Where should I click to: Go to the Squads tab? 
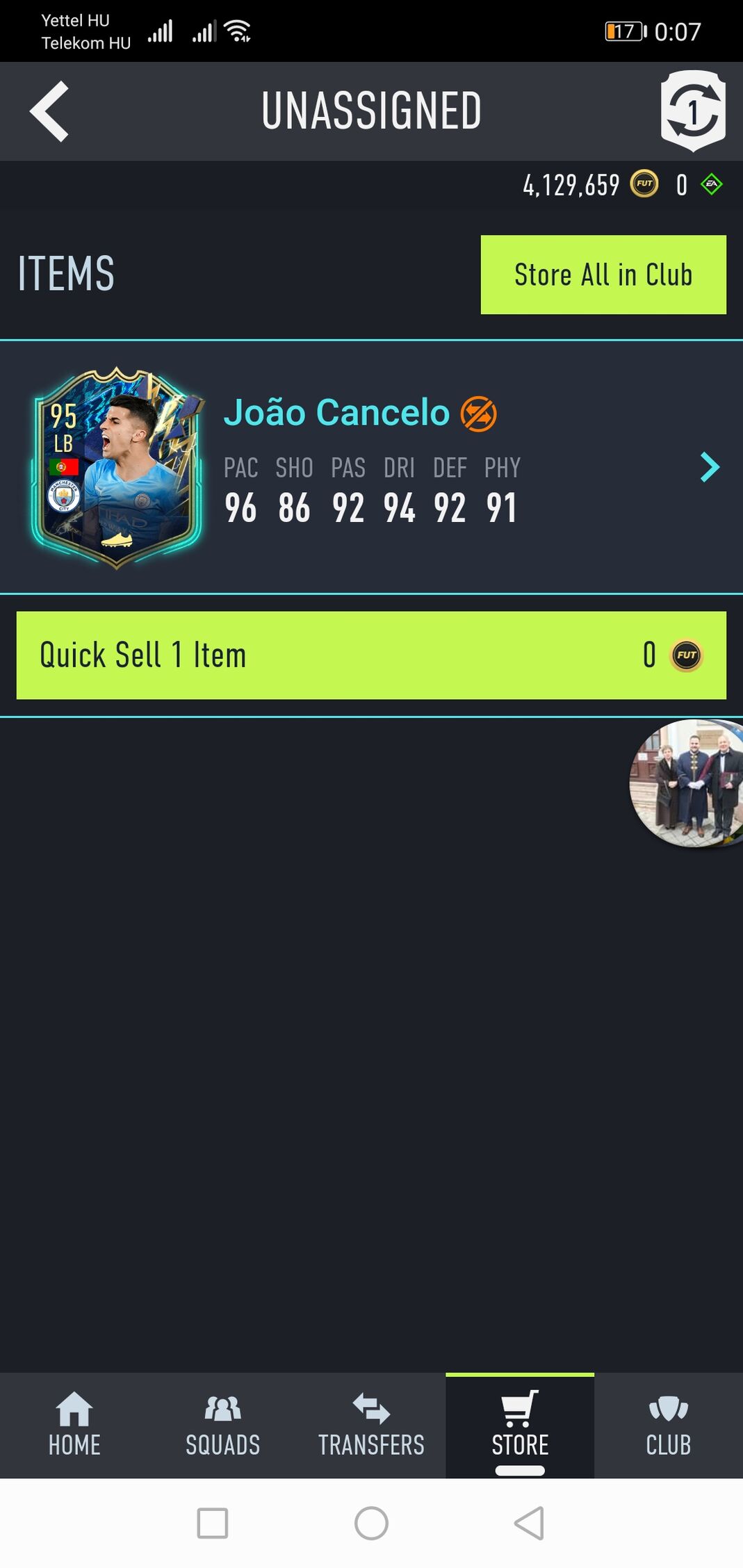pos(222,1425)
